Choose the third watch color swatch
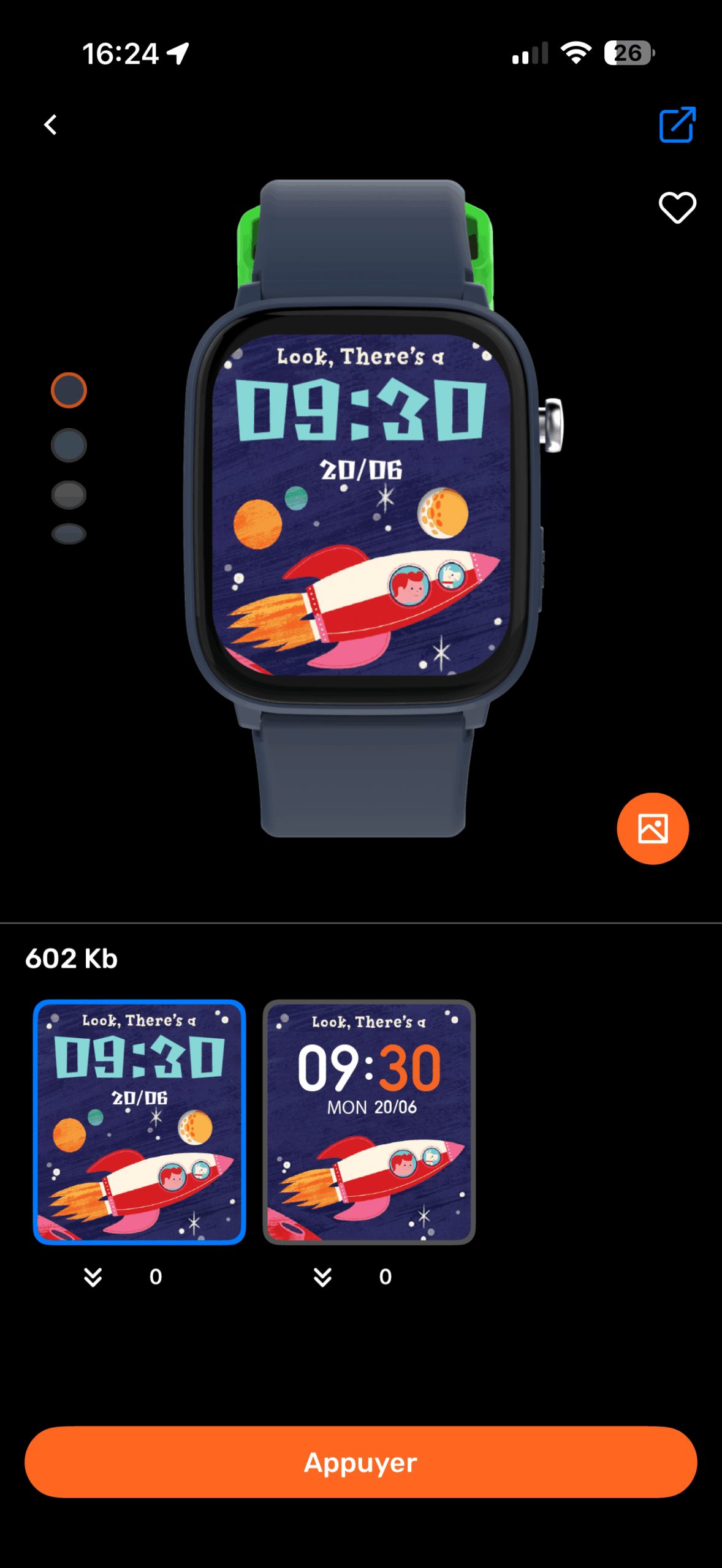 69,495
